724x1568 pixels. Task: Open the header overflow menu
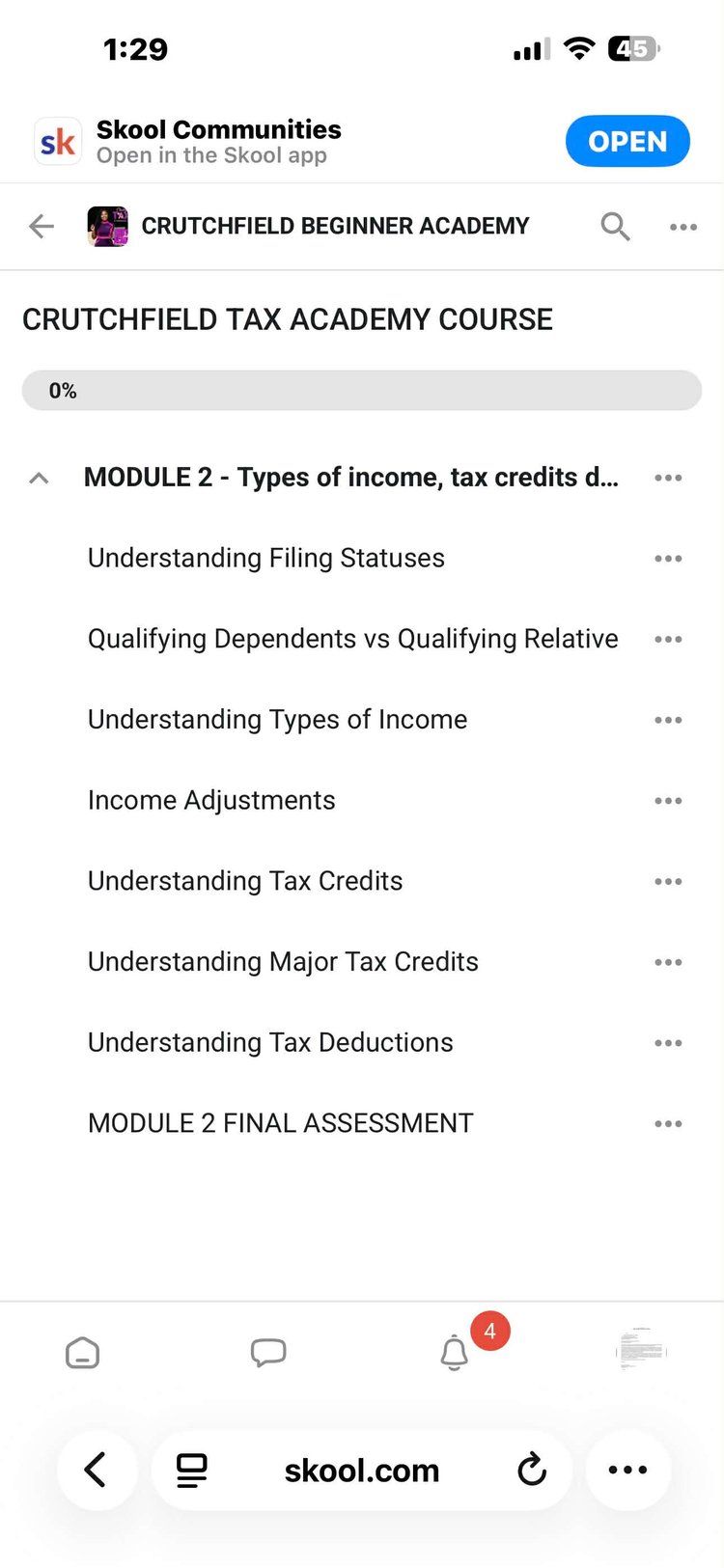point(683,227)
